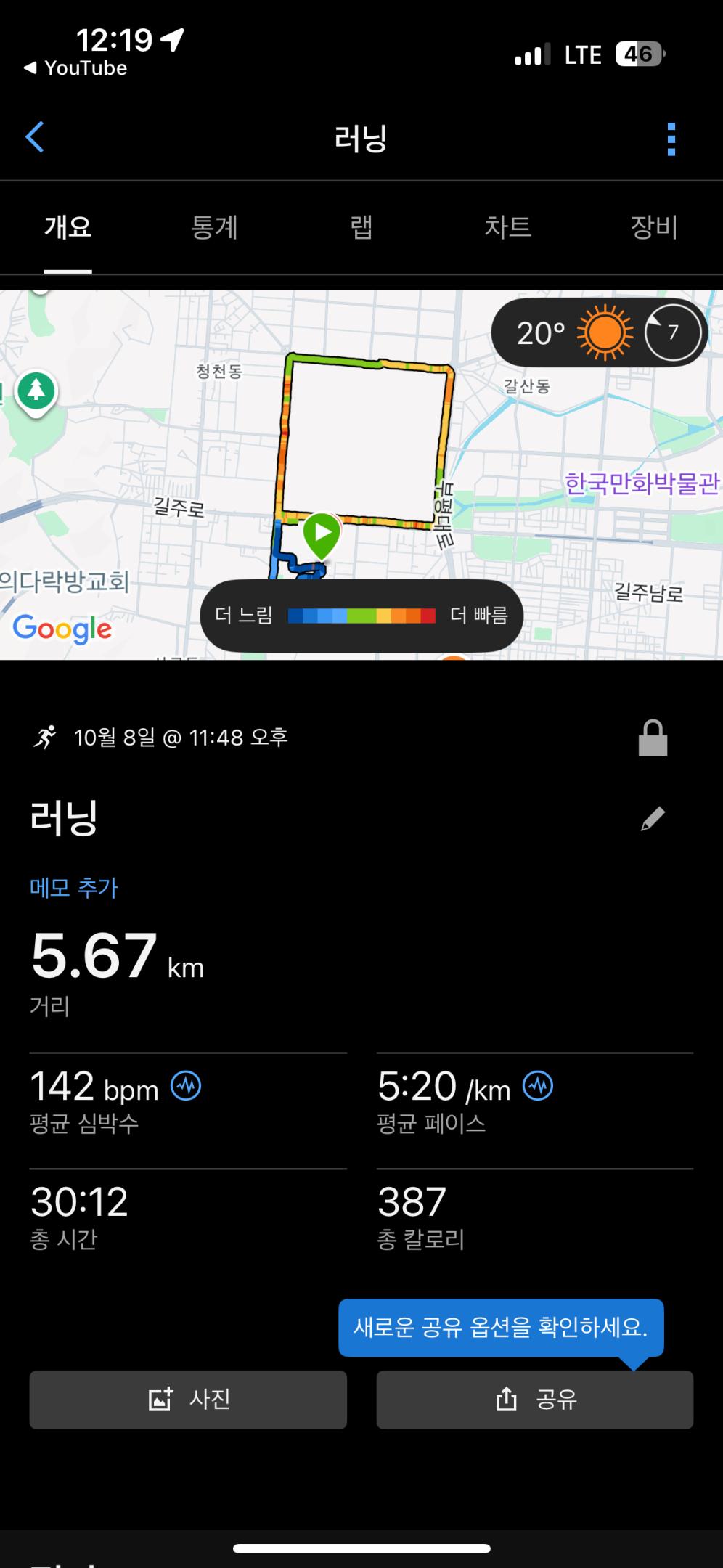Go back using the blue arrow
723x1568 pixels.
35,137
